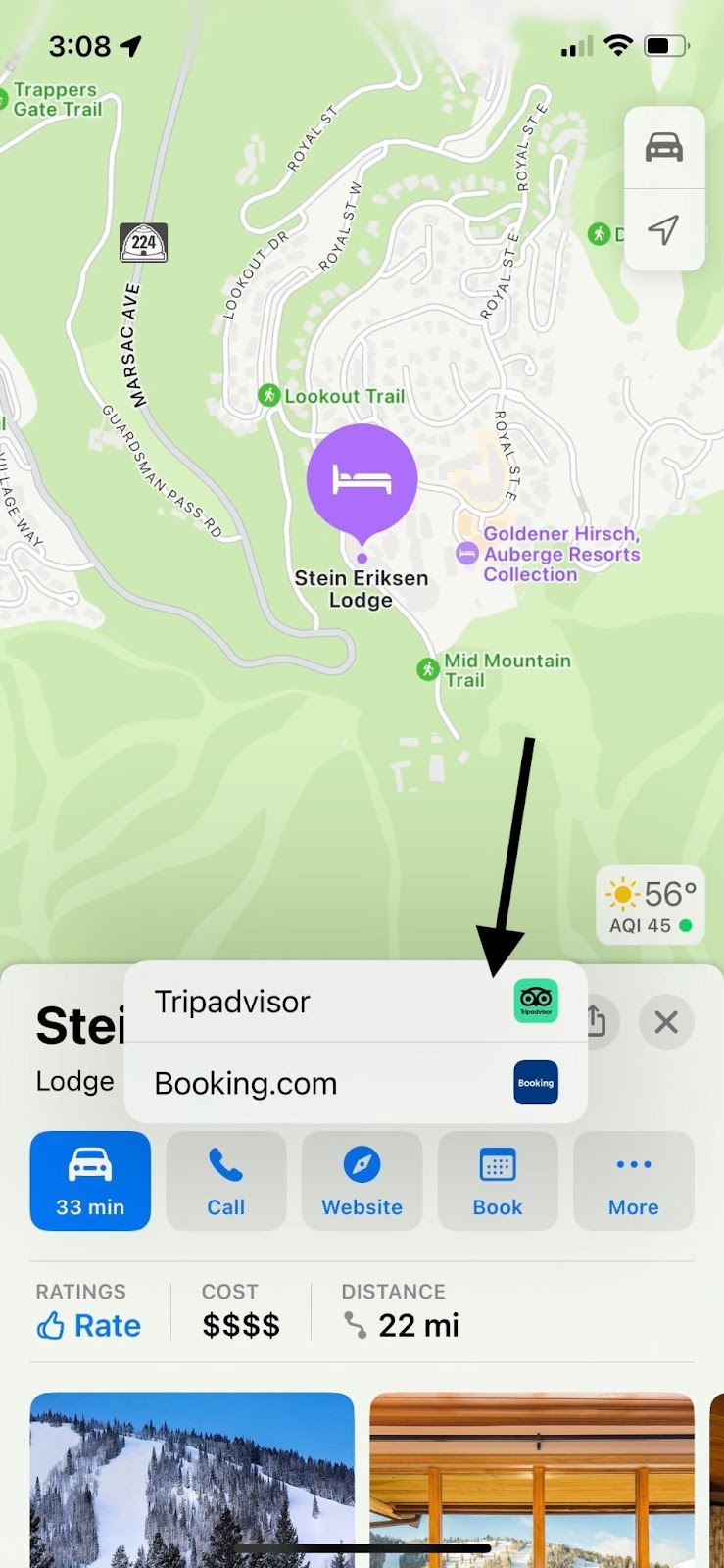Switch map mode with the car icon
Screen dimensions: 724x1568
[663, 148]
